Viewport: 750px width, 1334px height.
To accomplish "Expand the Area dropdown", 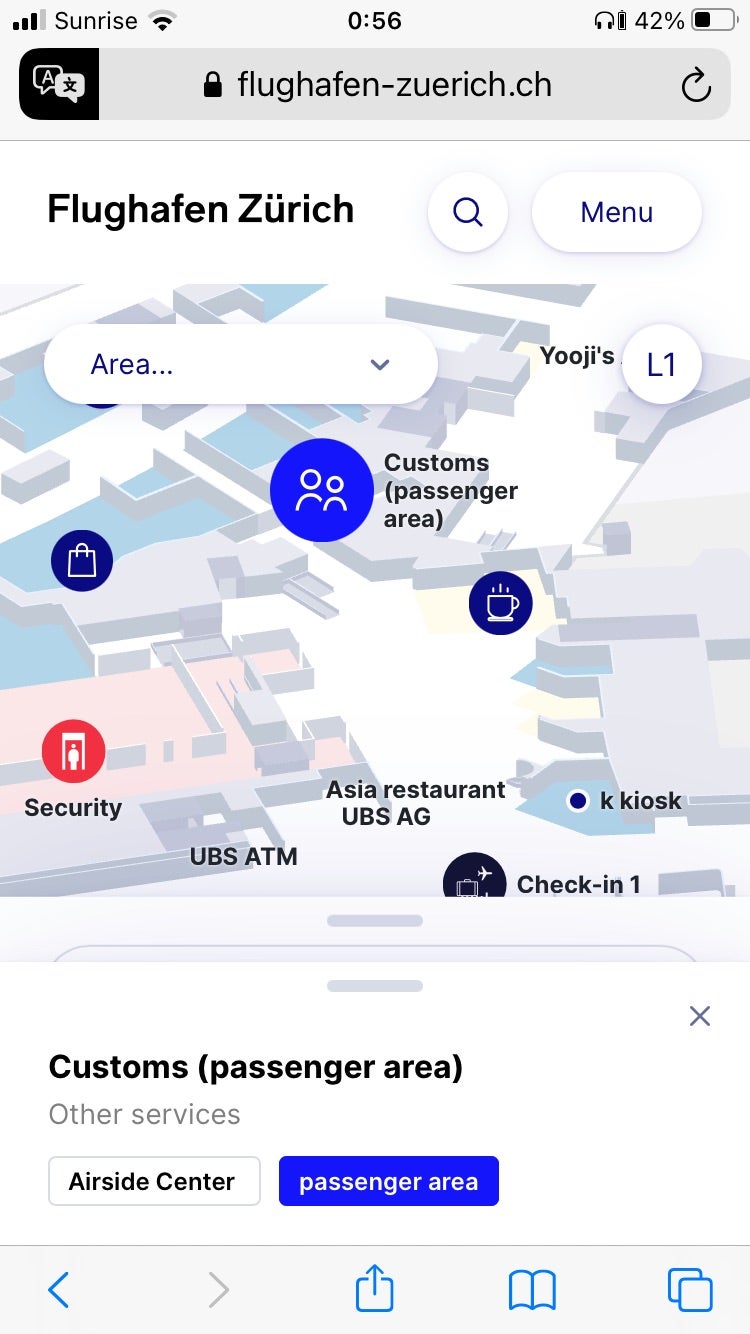I will point(240,365).
